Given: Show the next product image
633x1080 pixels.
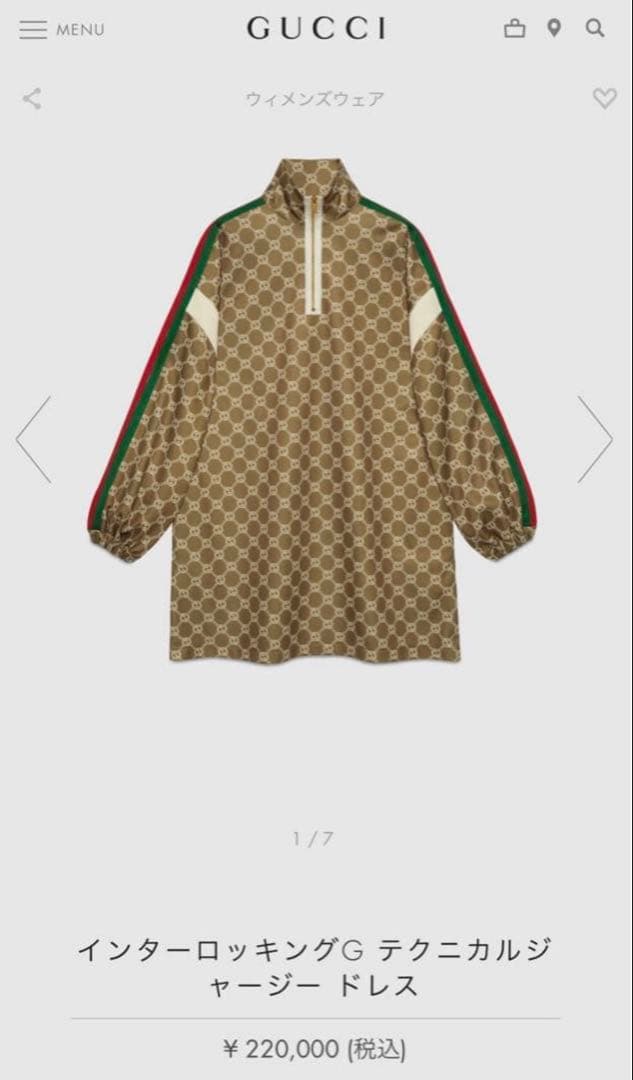Looking at the screenshot, I should click(594, 440).
